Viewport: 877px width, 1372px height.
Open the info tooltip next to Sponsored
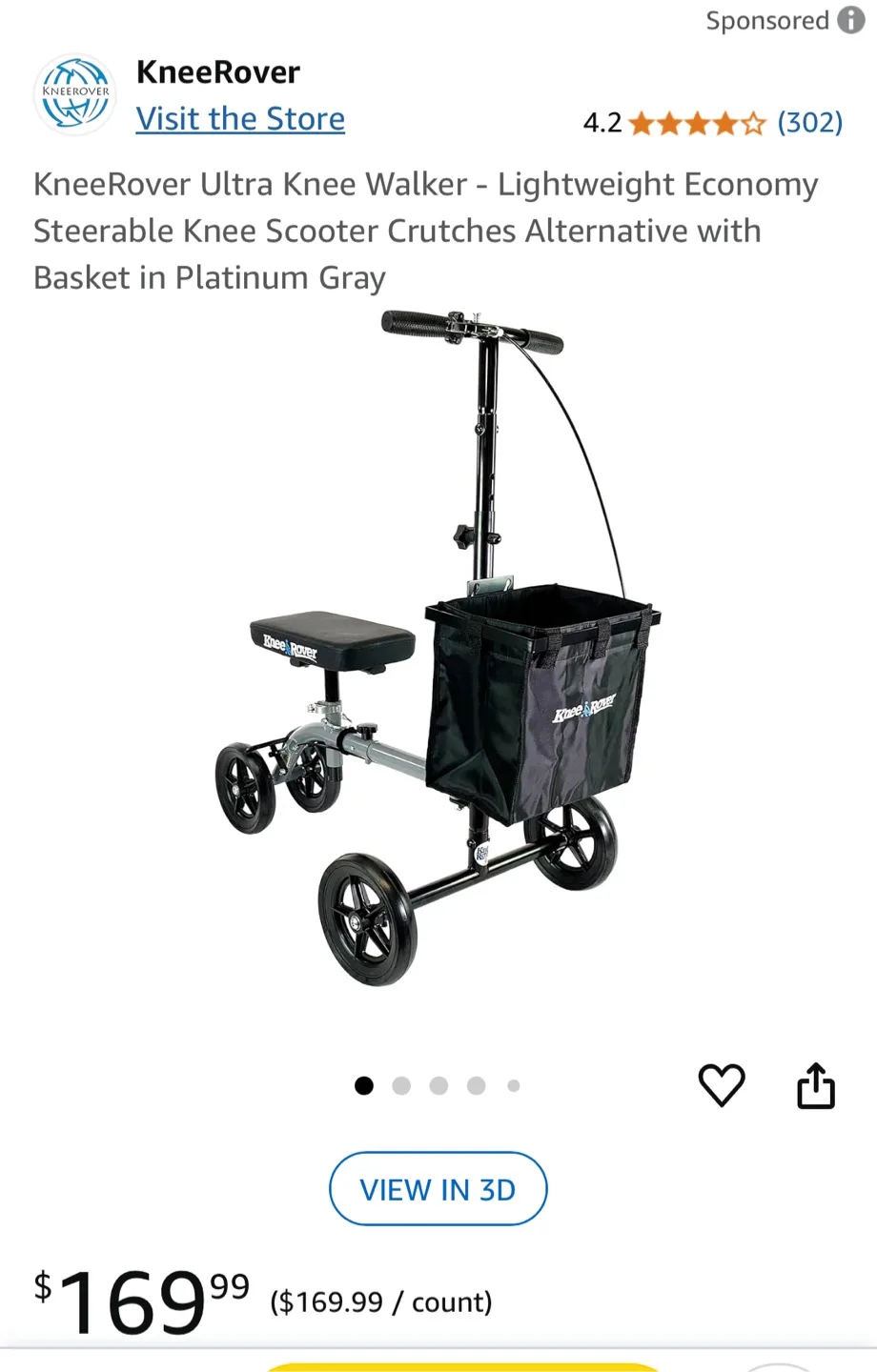coord(855,21)
